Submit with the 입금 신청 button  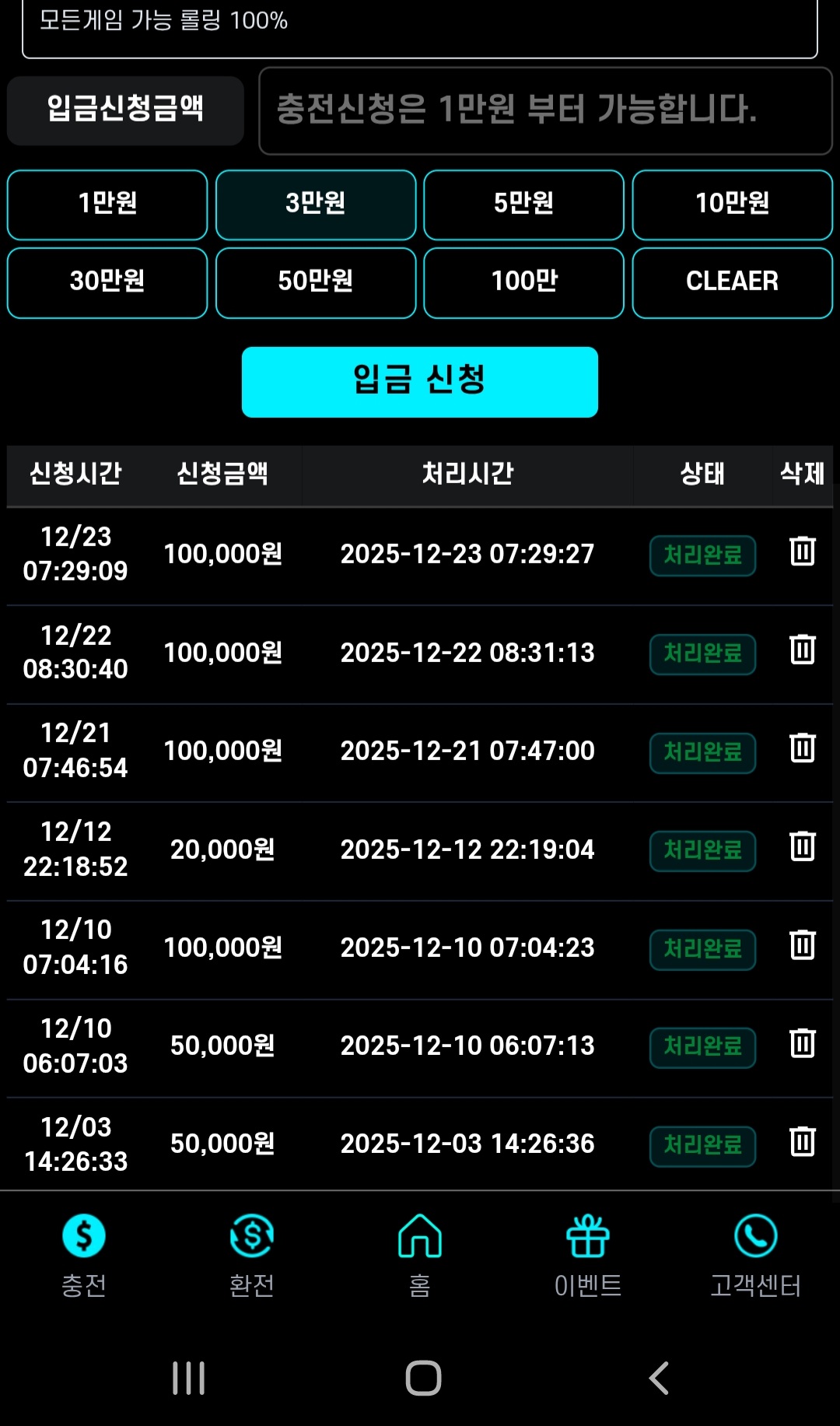pyautogui.click(x=419, y=381)
